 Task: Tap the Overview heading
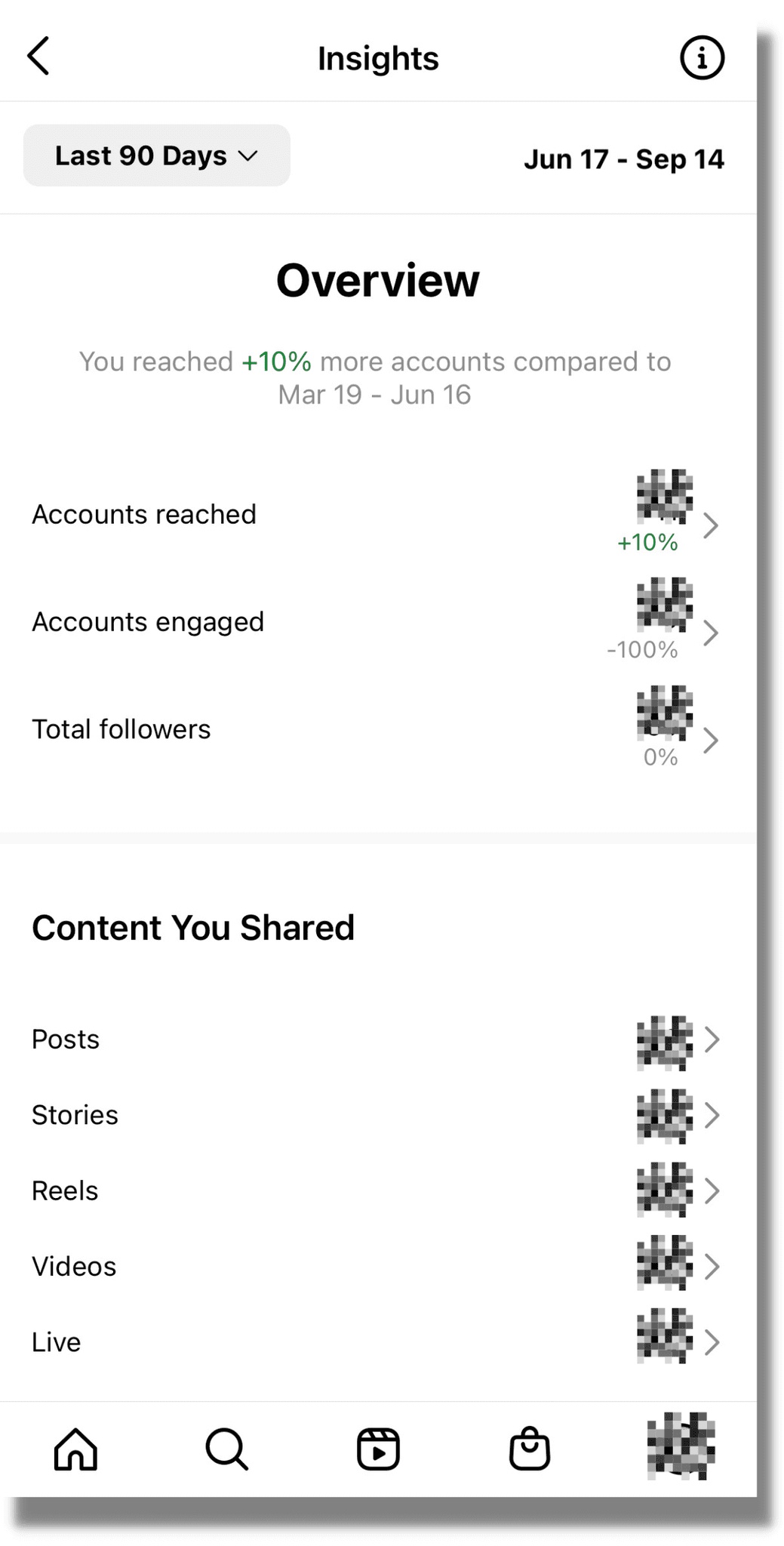tap(377, 279)
